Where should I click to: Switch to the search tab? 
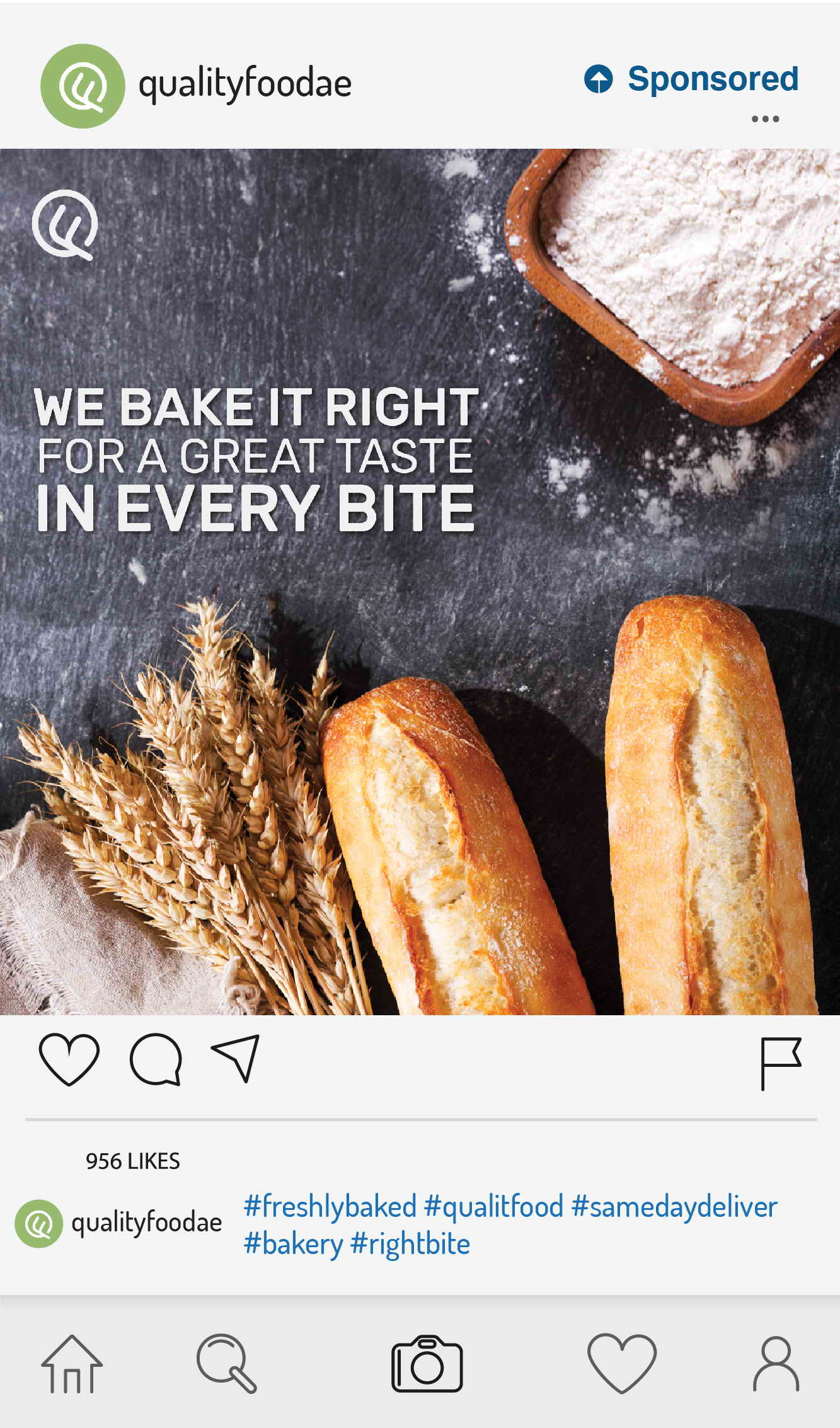227,1364
